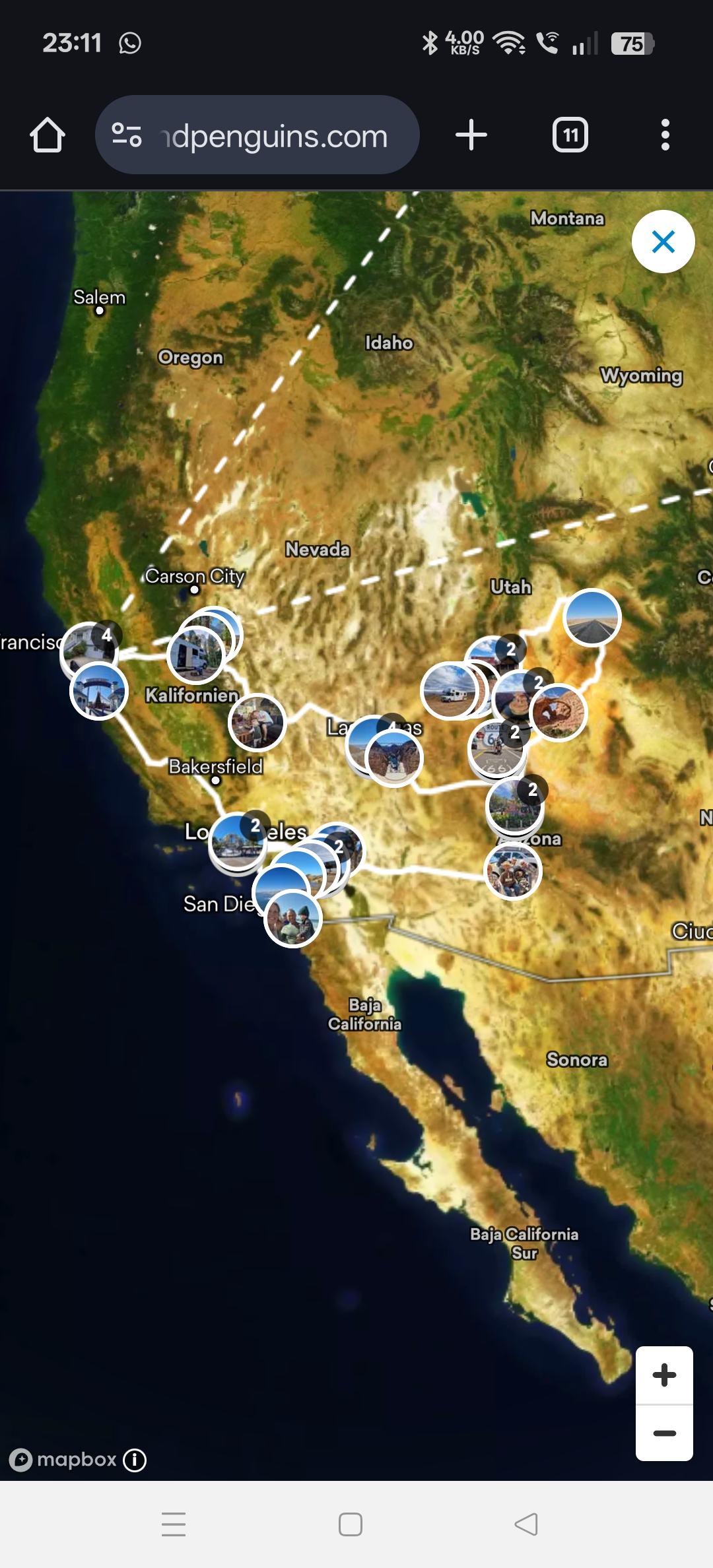Viewport: 713px width, 1568px height.
Task: Open the family selfie marker near San Diego
Action: click(293, 919)
